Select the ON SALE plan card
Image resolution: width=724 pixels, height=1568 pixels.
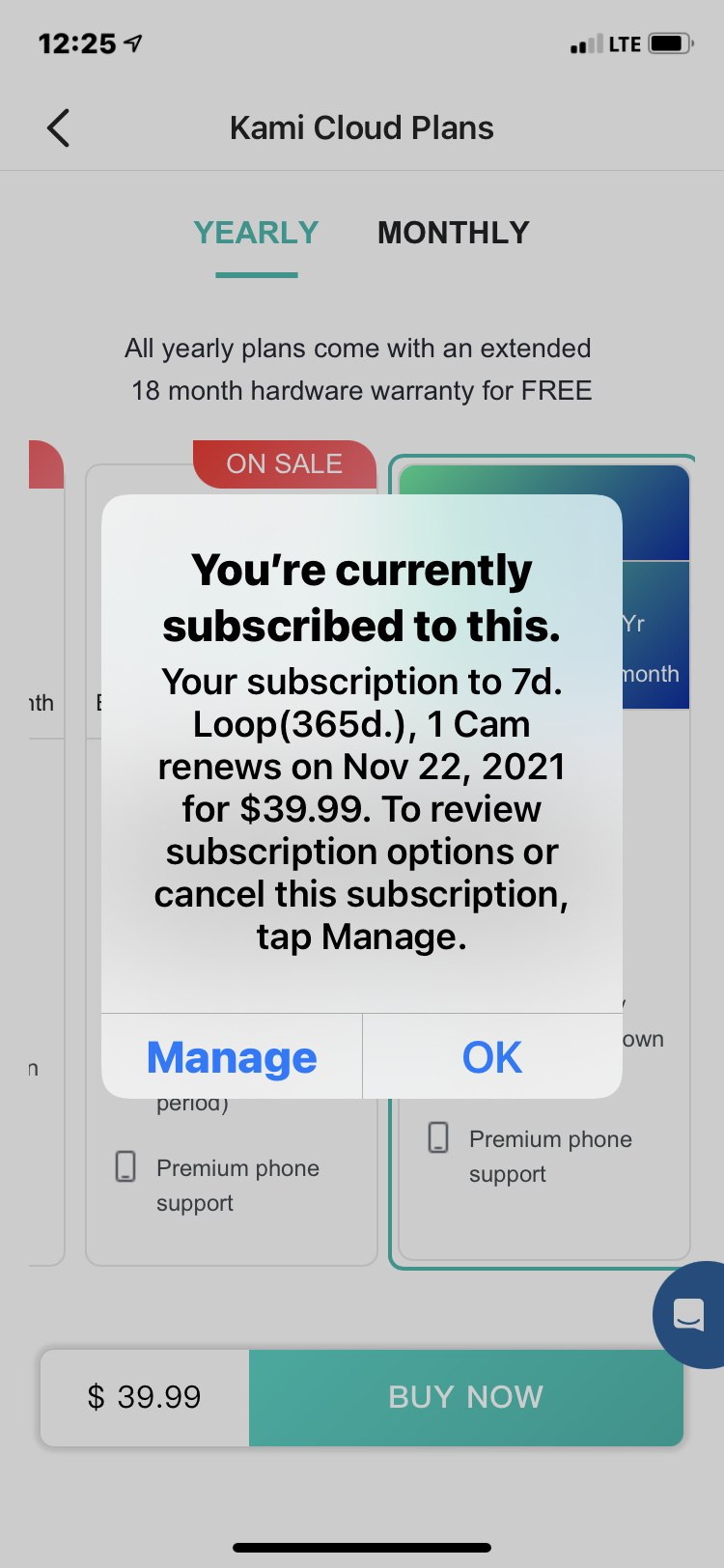[232, 1188]
